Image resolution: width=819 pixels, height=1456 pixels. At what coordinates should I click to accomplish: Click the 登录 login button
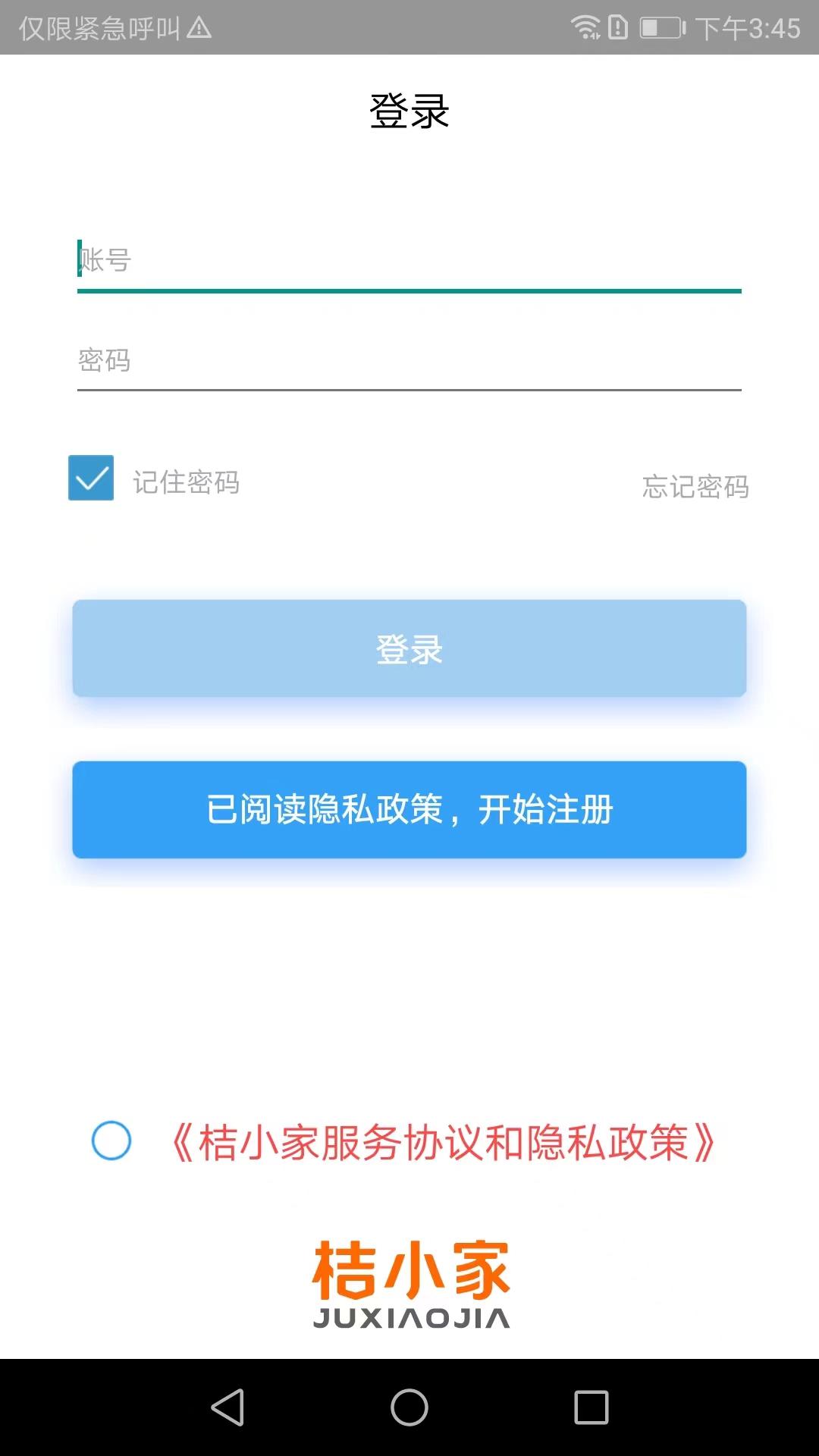[x=409, y=648]
